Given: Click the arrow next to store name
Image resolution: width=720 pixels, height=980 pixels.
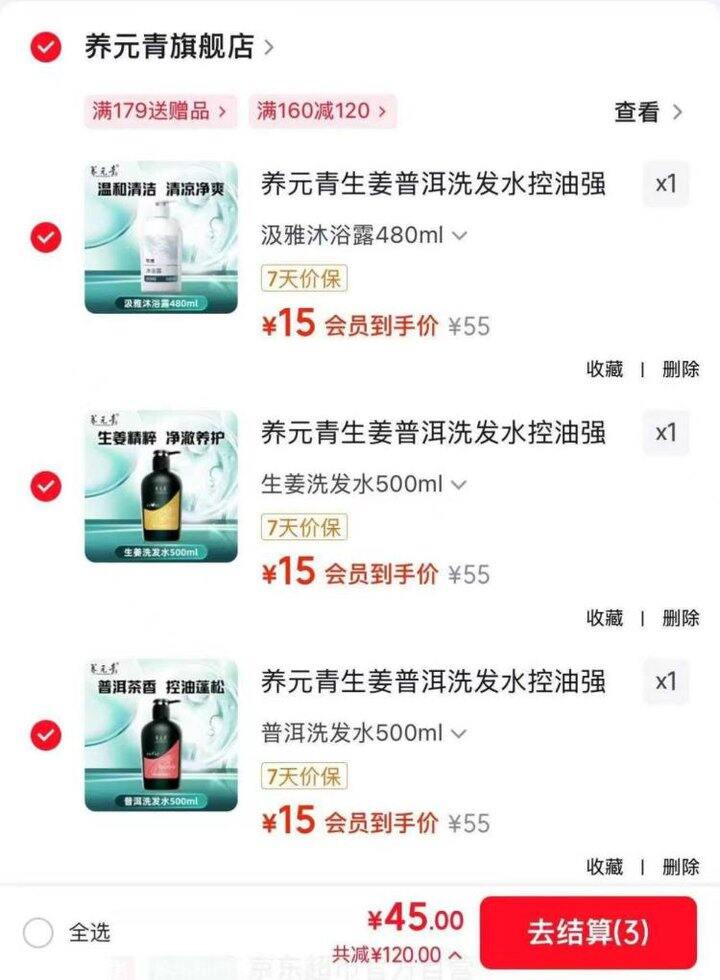Looking at the screenshot, I should (268, 44).
